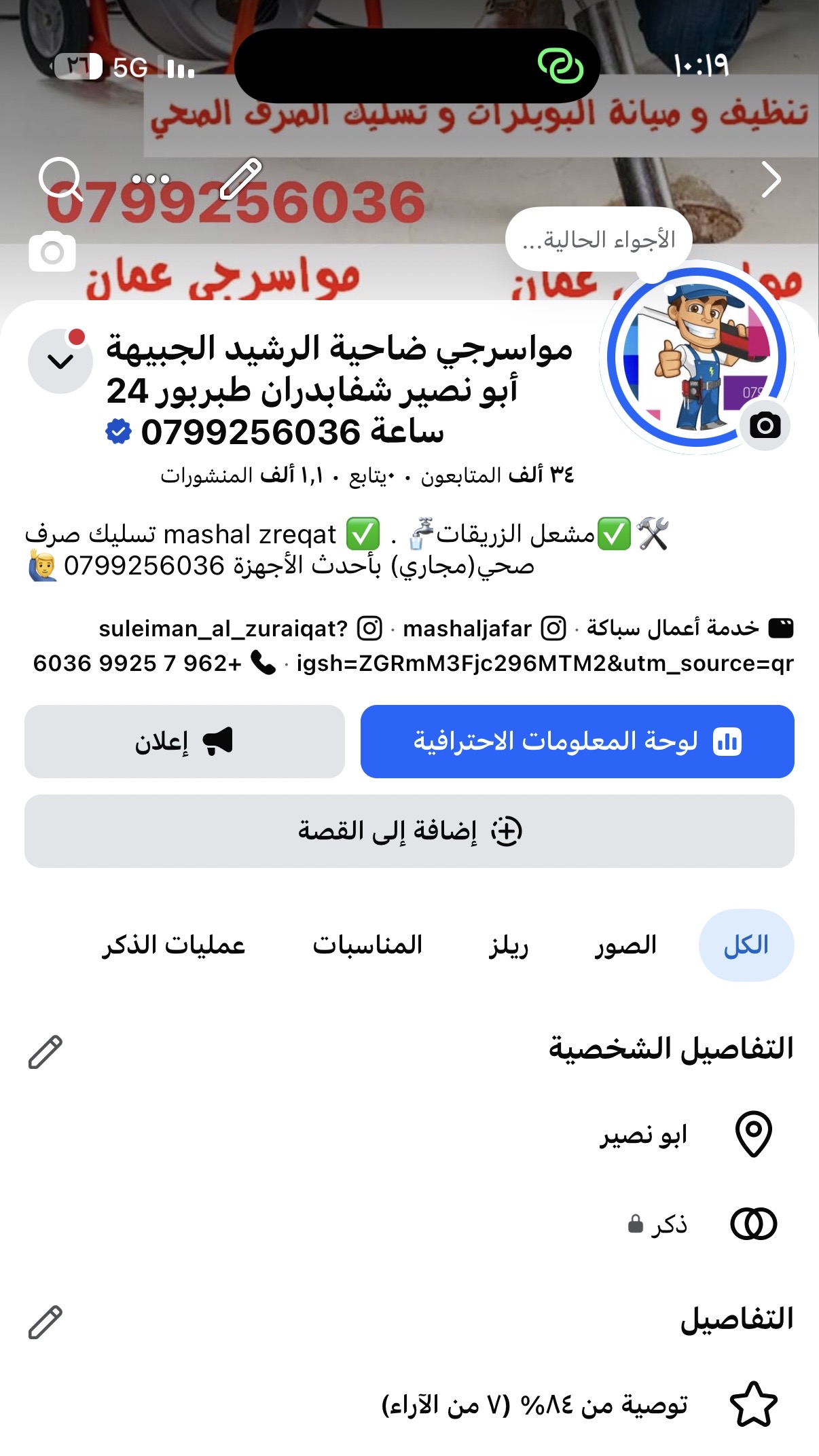The height and width of the screenshot is (1456, 819).
Task: Open لوحة المعلومات الاحترافية dashboard
Action: [x=577, y=742]
